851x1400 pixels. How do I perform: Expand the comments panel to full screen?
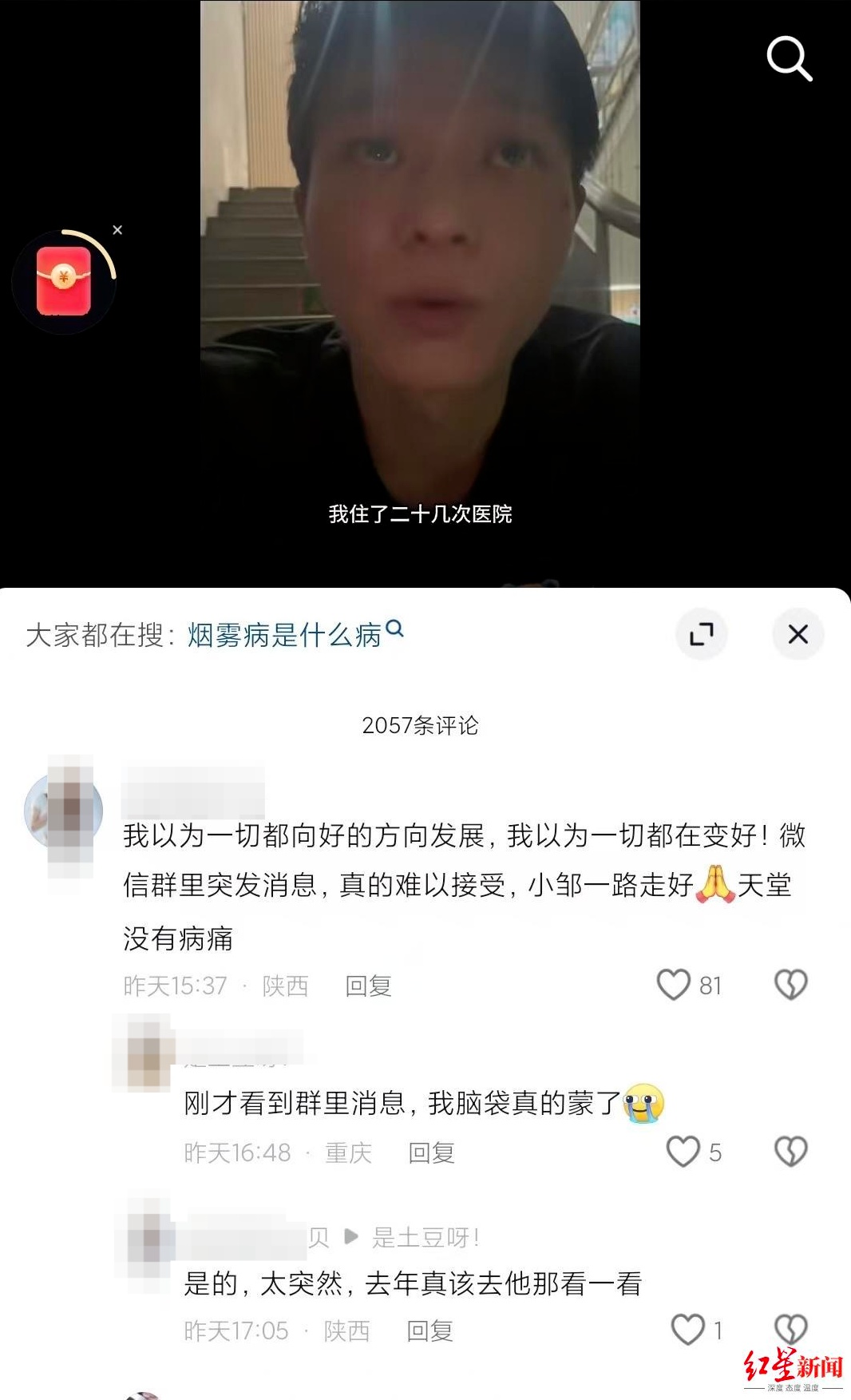tap(701, 635)
